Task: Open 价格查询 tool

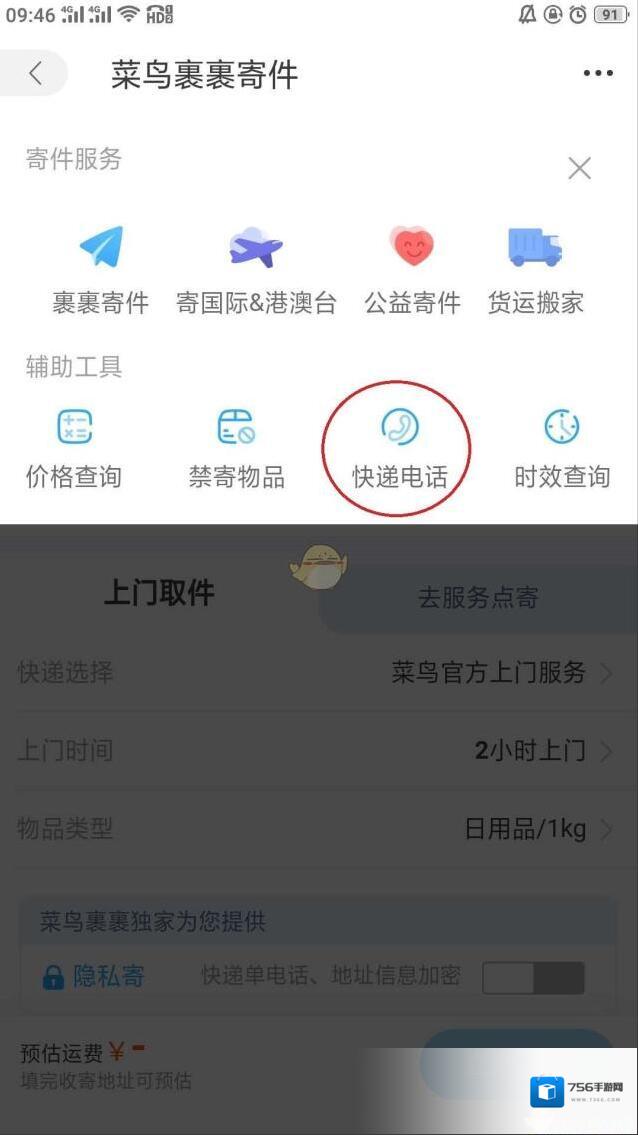Action: [74, 448]
